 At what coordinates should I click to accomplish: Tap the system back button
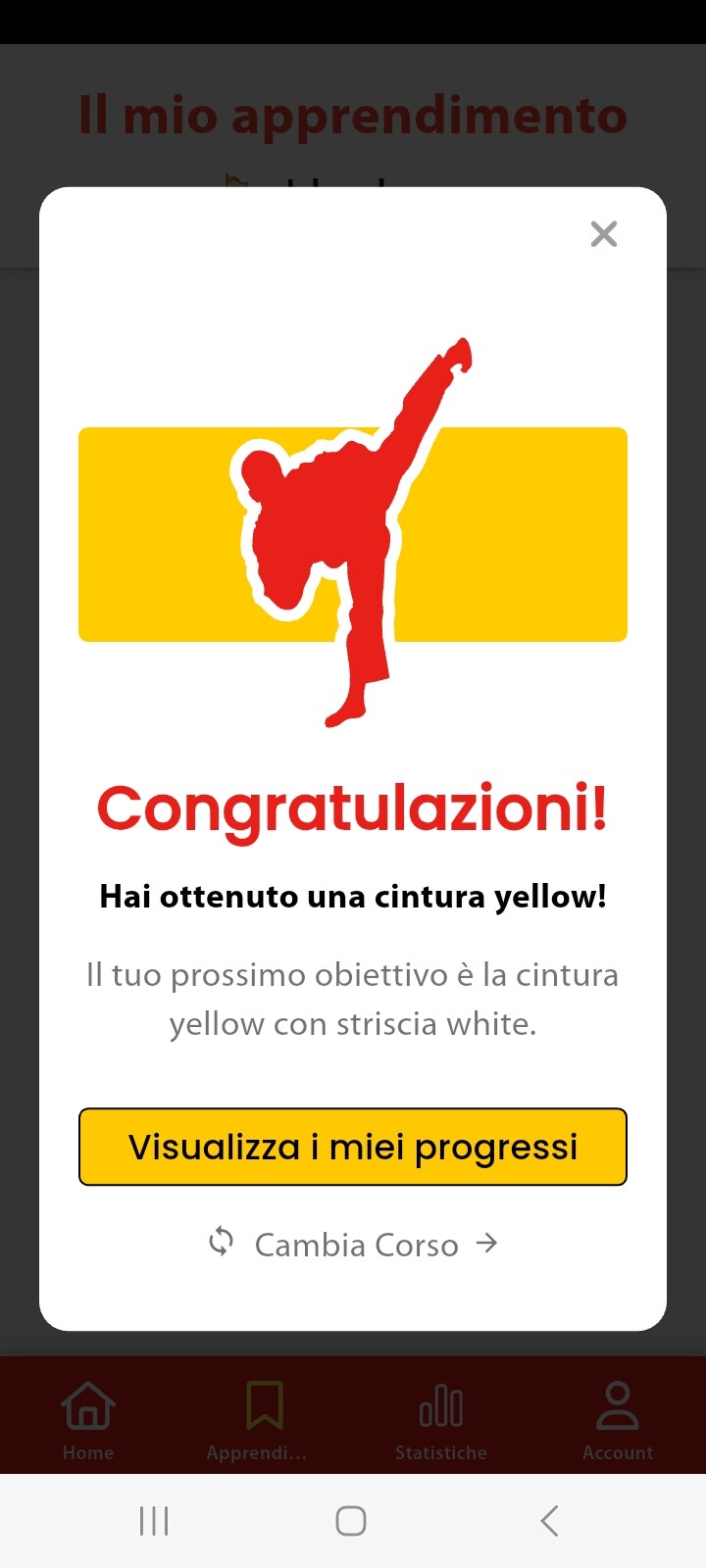point(549,1521)
